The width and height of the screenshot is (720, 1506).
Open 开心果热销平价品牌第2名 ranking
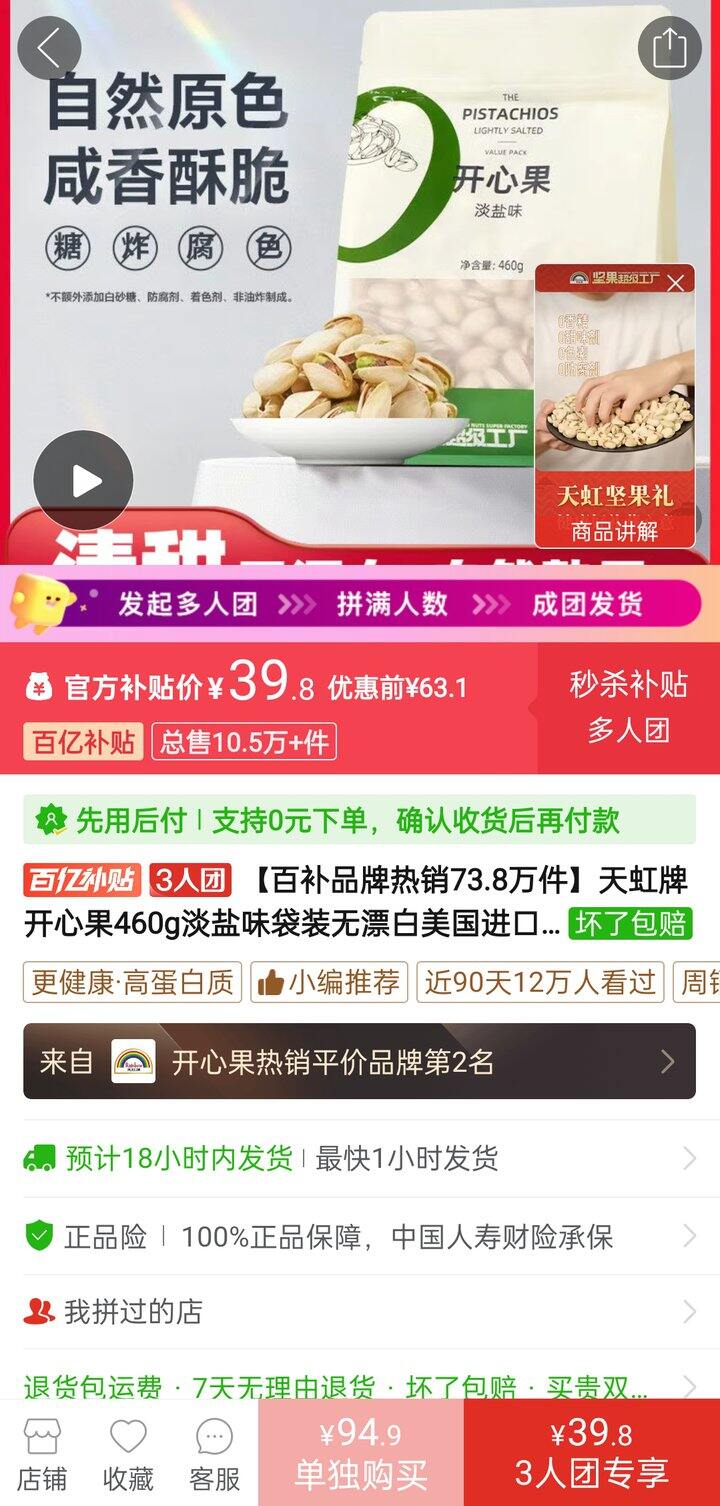tap(360, 1061)
